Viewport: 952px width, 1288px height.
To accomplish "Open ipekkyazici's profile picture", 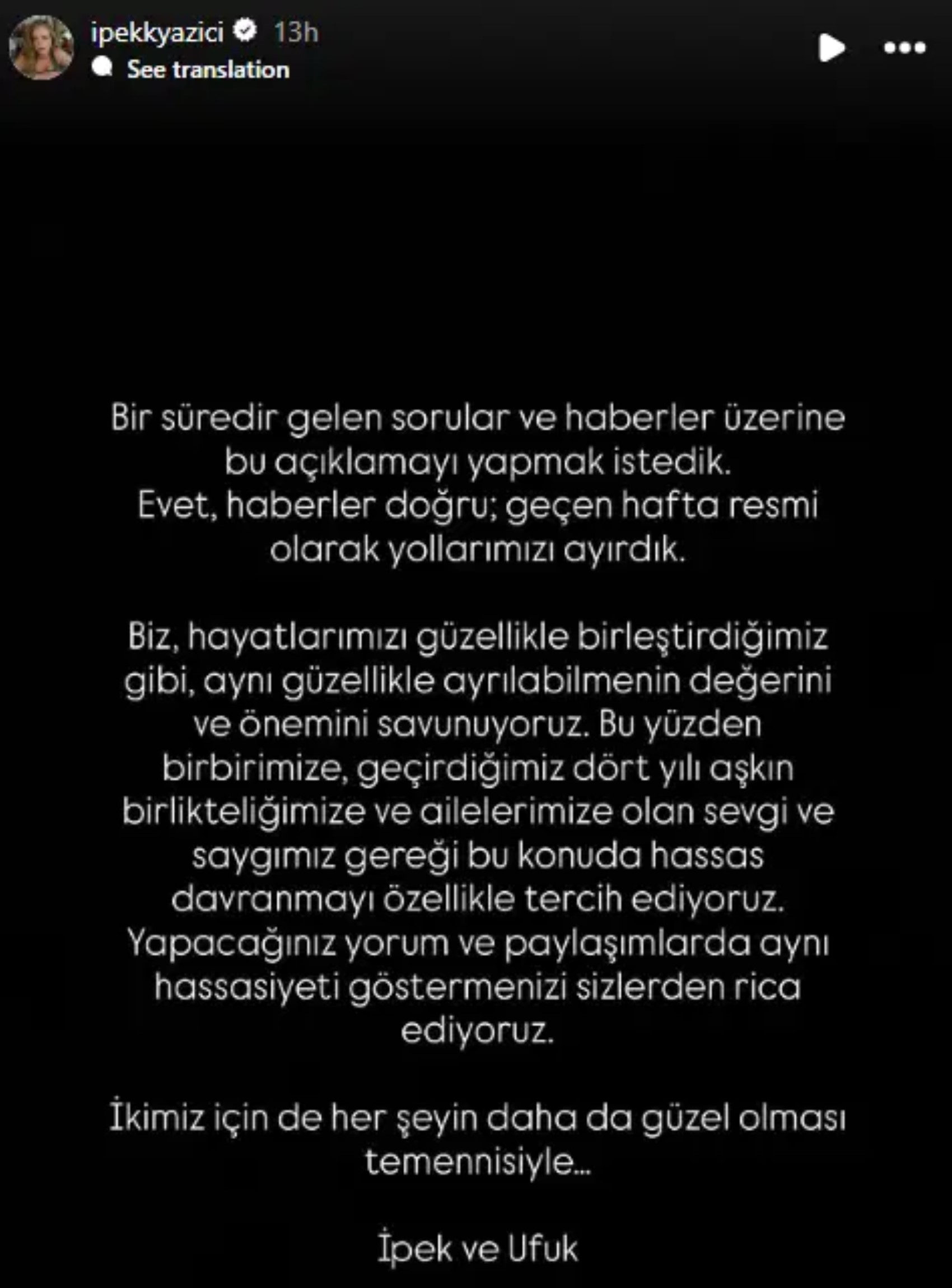I will [41, 47].
